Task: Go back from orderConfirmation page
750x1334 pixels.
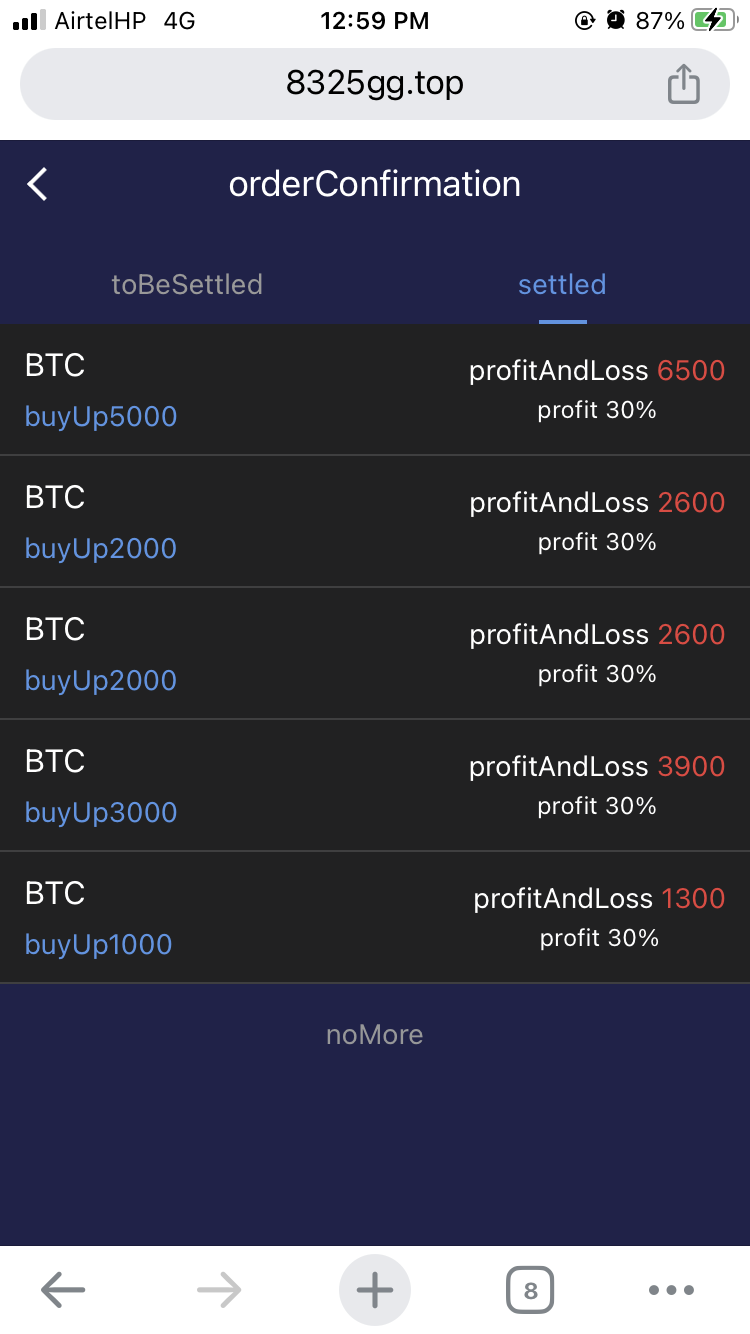Action: pyautogui.click(x=38, y=184)
